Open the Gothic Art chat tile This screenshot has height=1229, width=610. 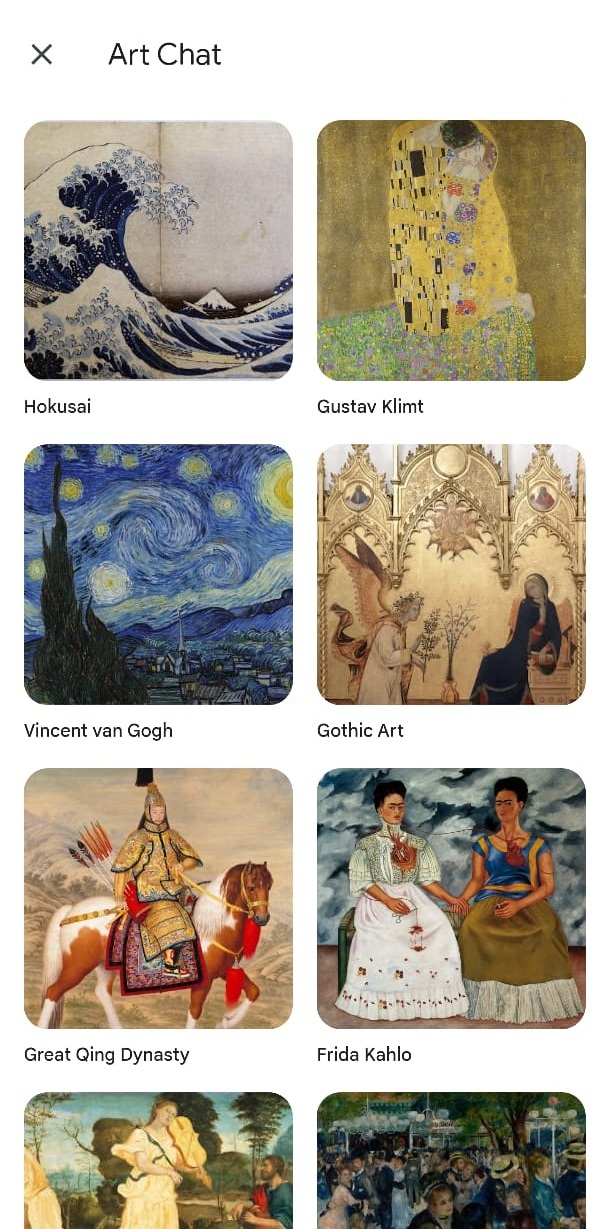(451, 574)
